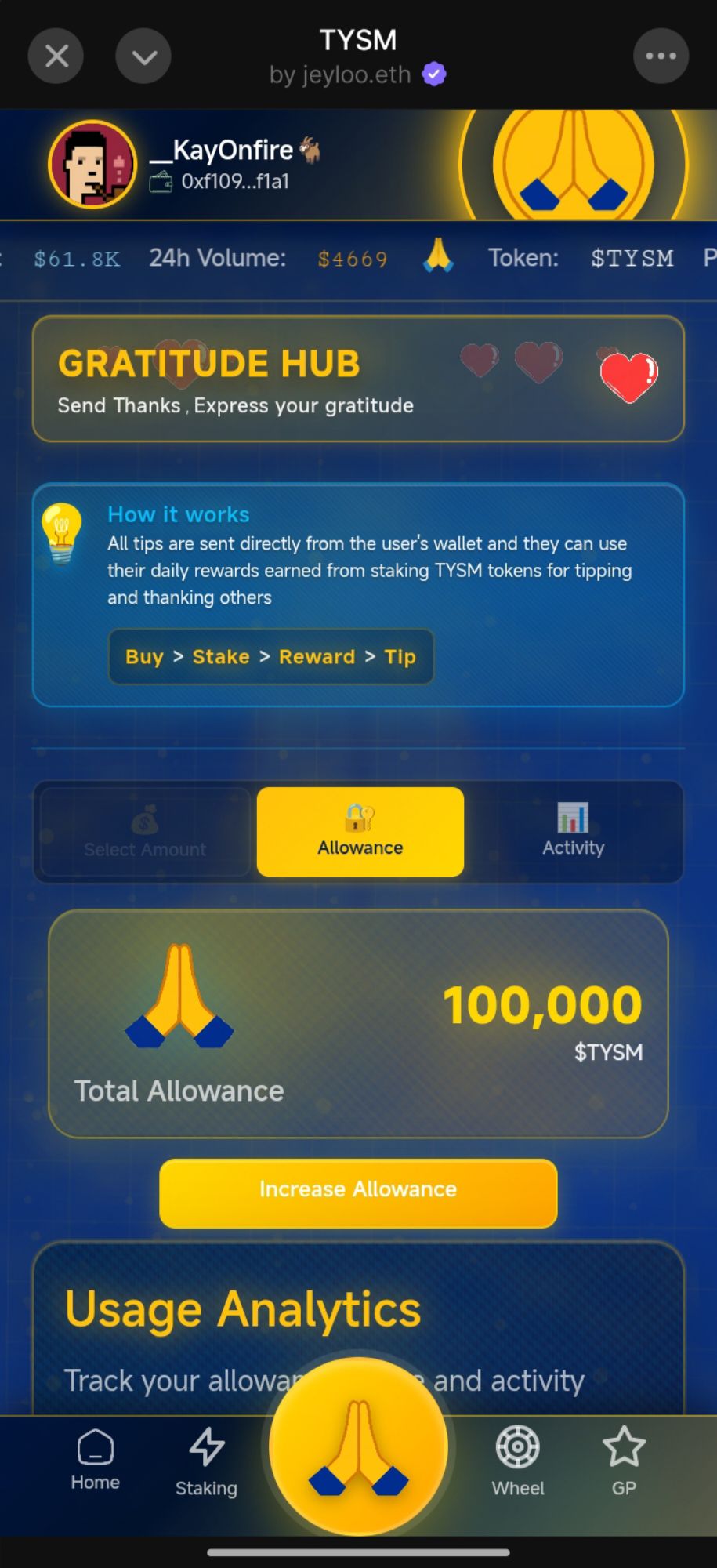Go to the Home tab

point(96,1460)
